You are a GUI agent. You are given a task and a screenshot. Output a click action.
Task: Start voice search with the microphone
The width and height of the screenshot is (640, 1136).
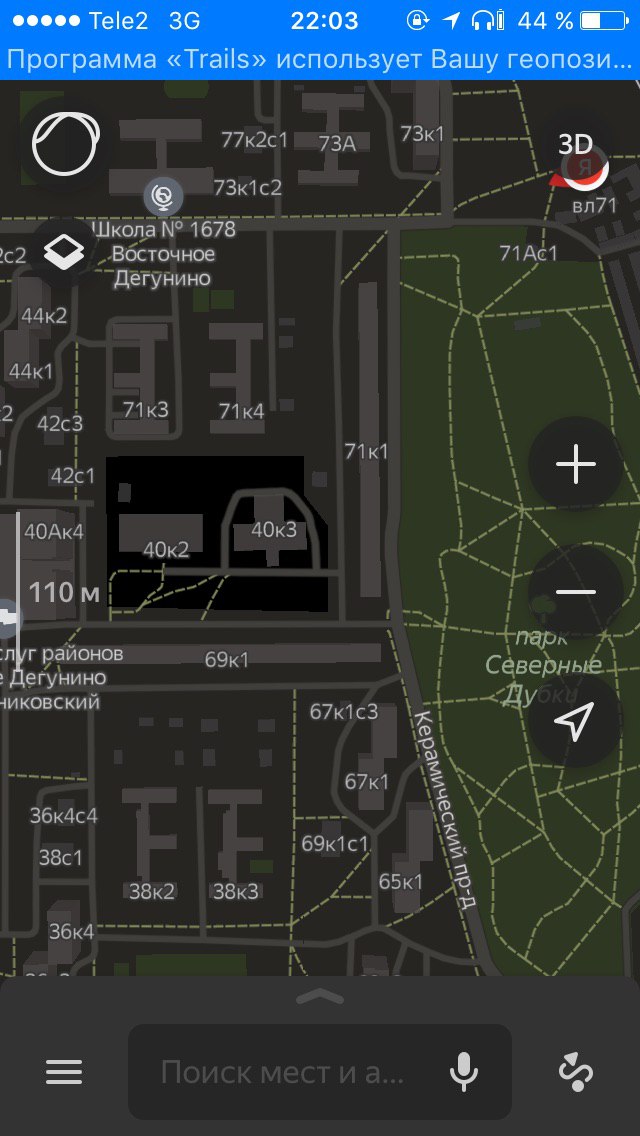(x=464, y=1072)
